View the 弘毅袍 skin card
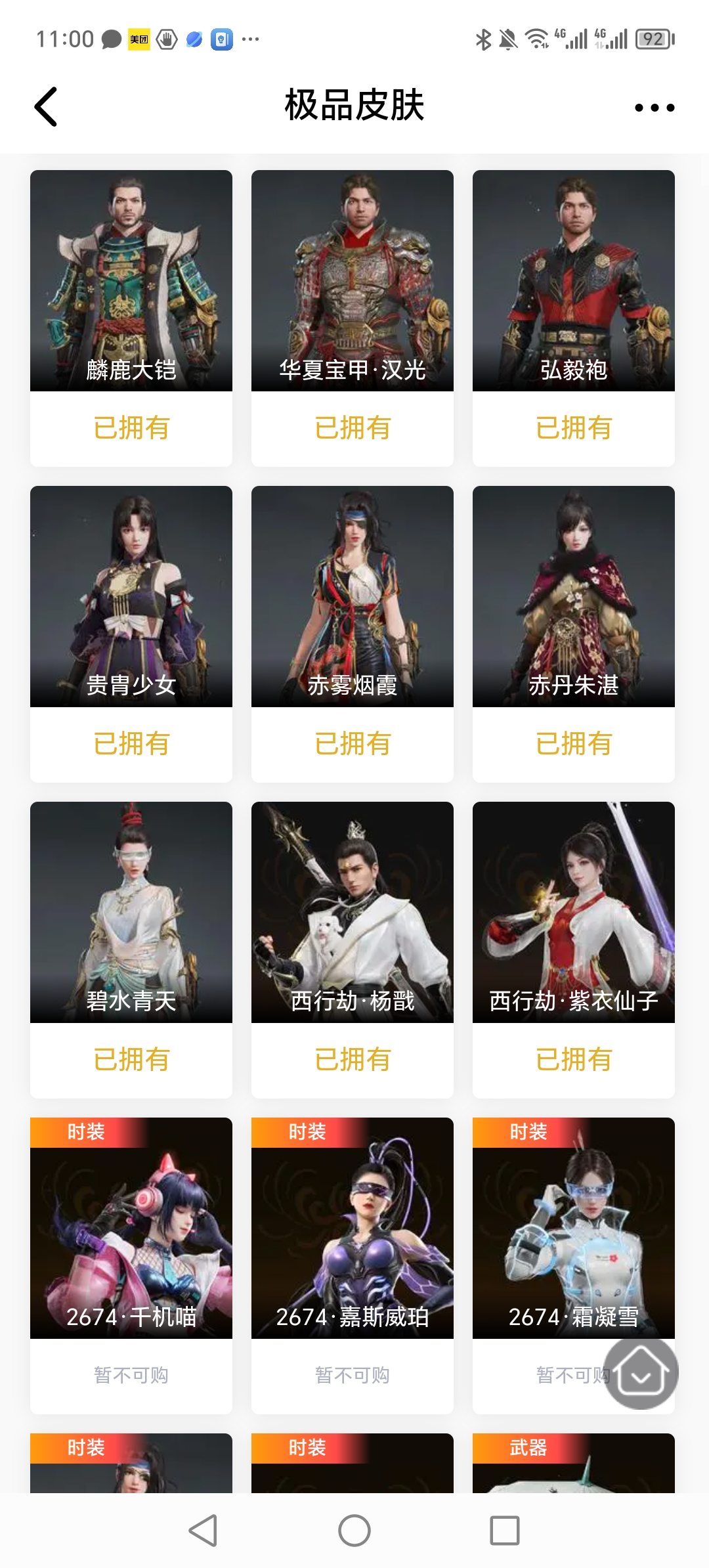The image size is (709, 1568). (574, 318)
